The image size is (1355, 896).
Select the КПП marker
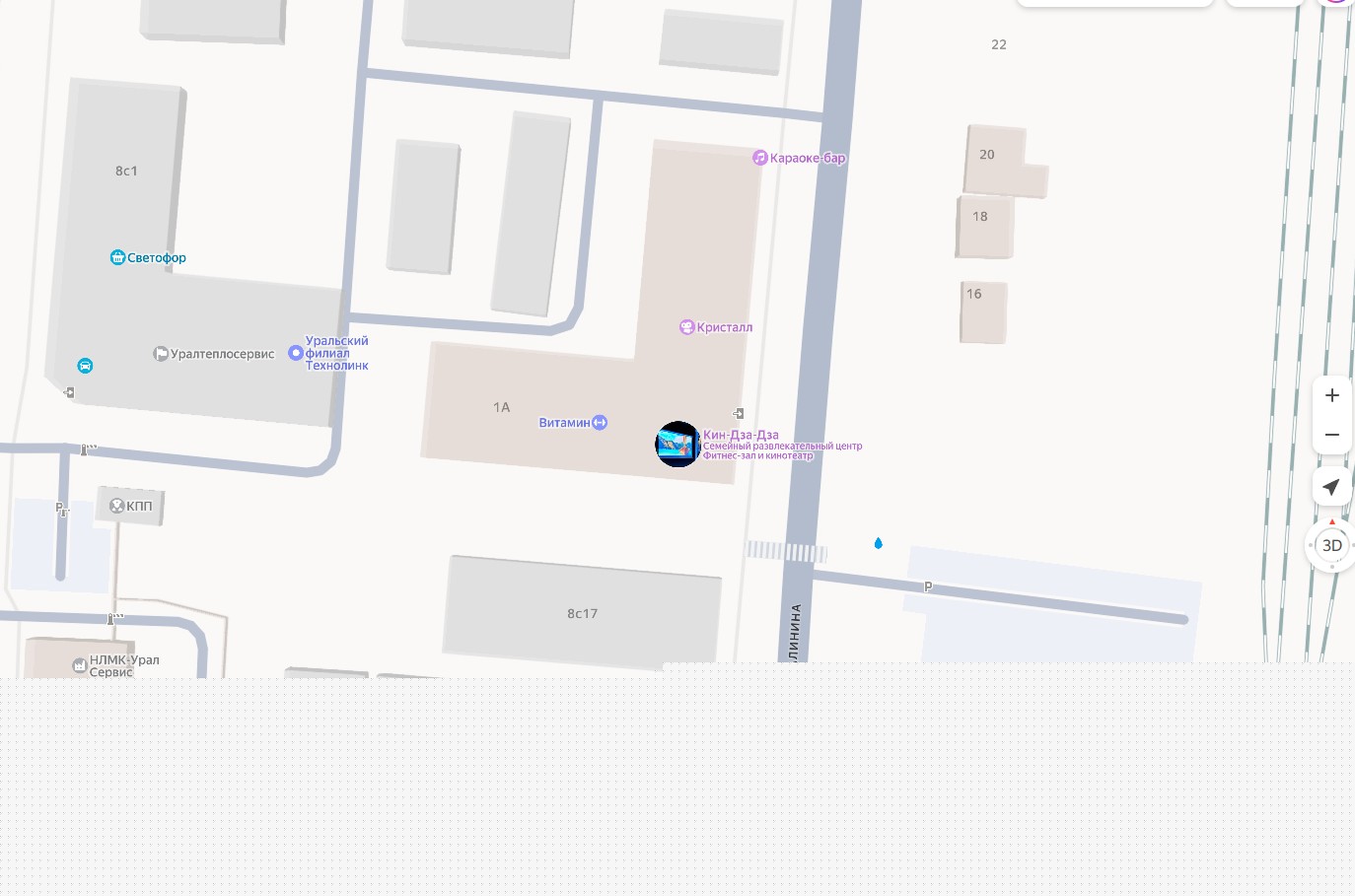click(117, 507)
